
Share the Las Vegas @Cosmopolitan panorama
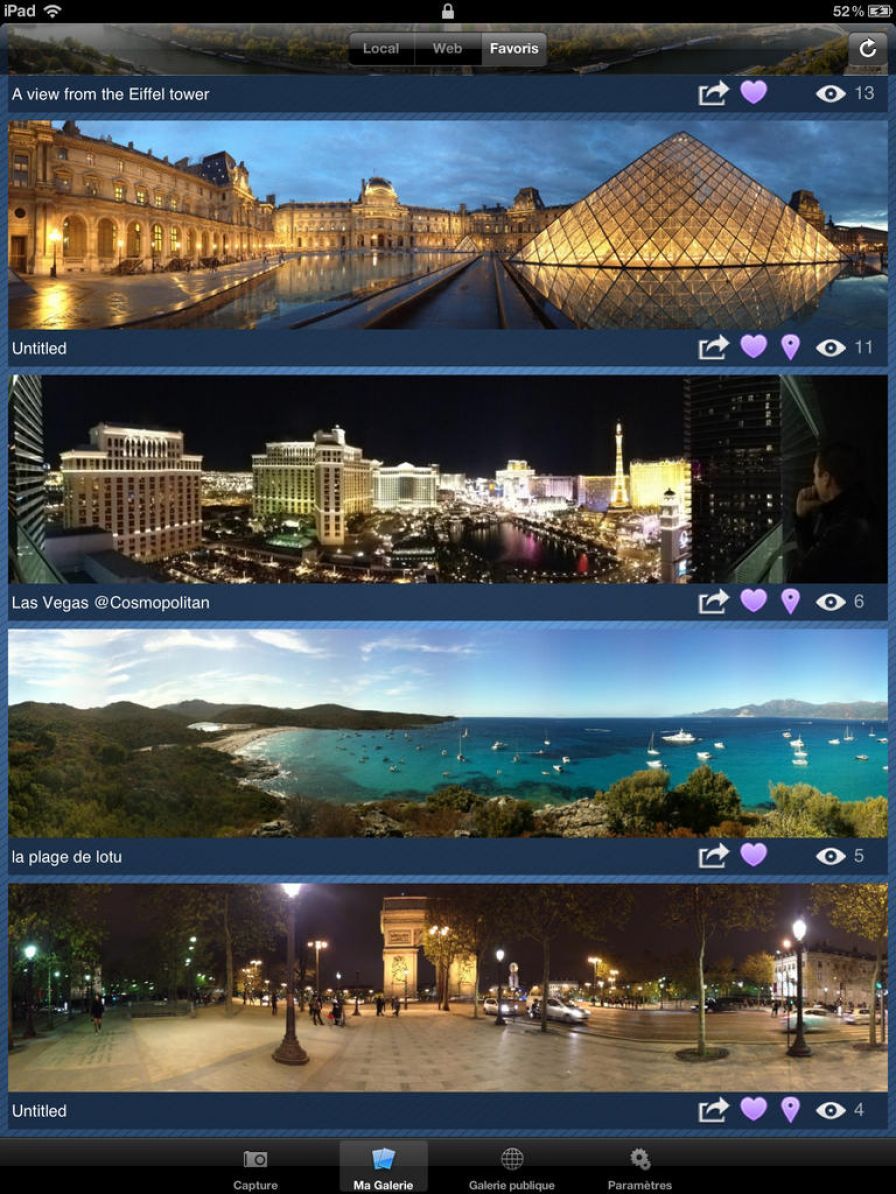pos(714,602)
